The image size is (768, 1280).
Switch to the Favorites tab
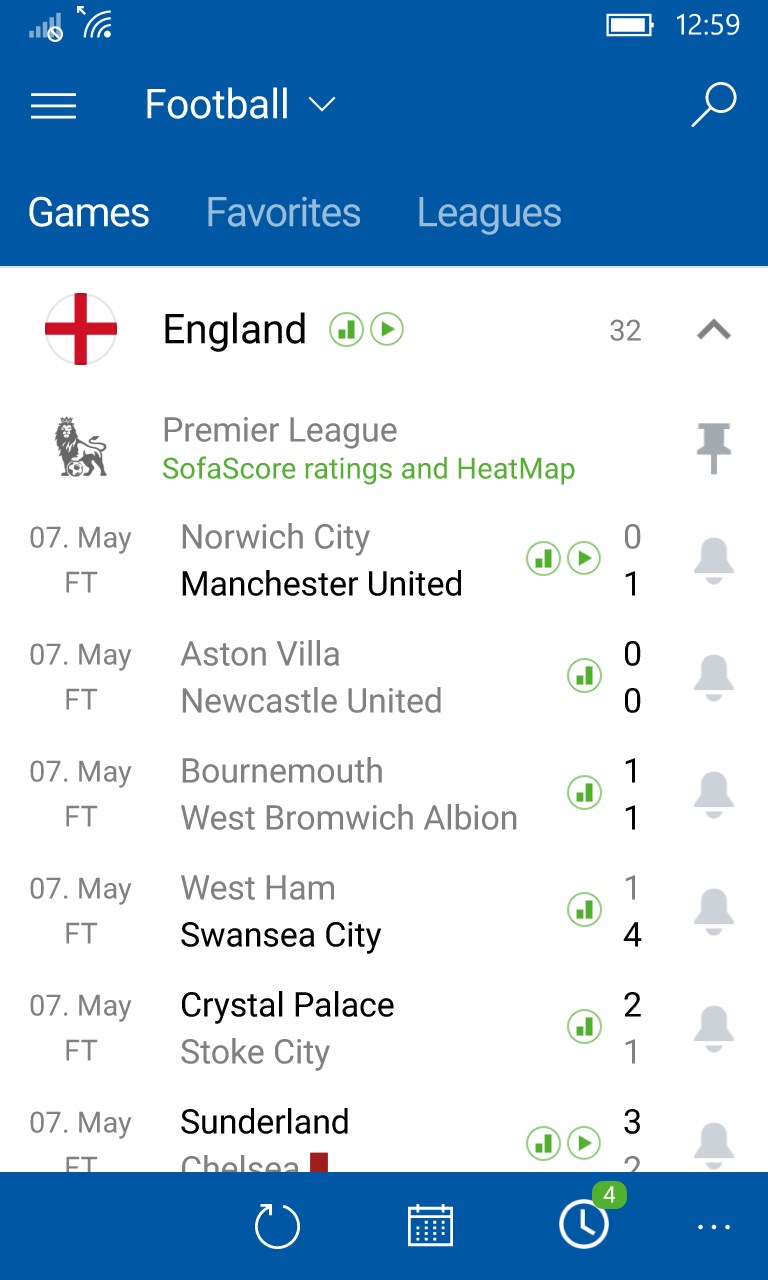click(x=283, y=213)
